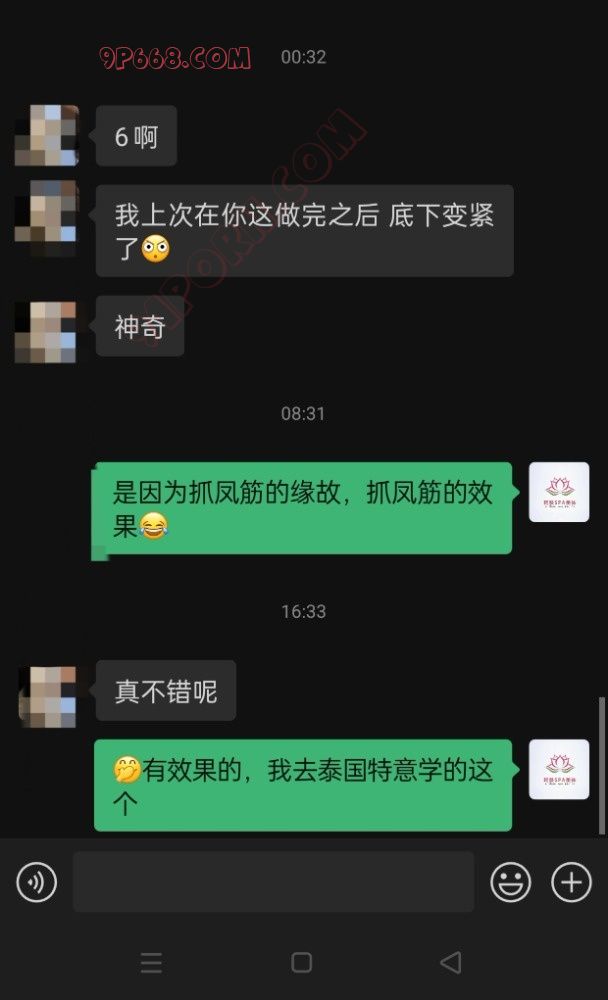Focus the message text field
Screen dimensions: 608x1000
273,882
